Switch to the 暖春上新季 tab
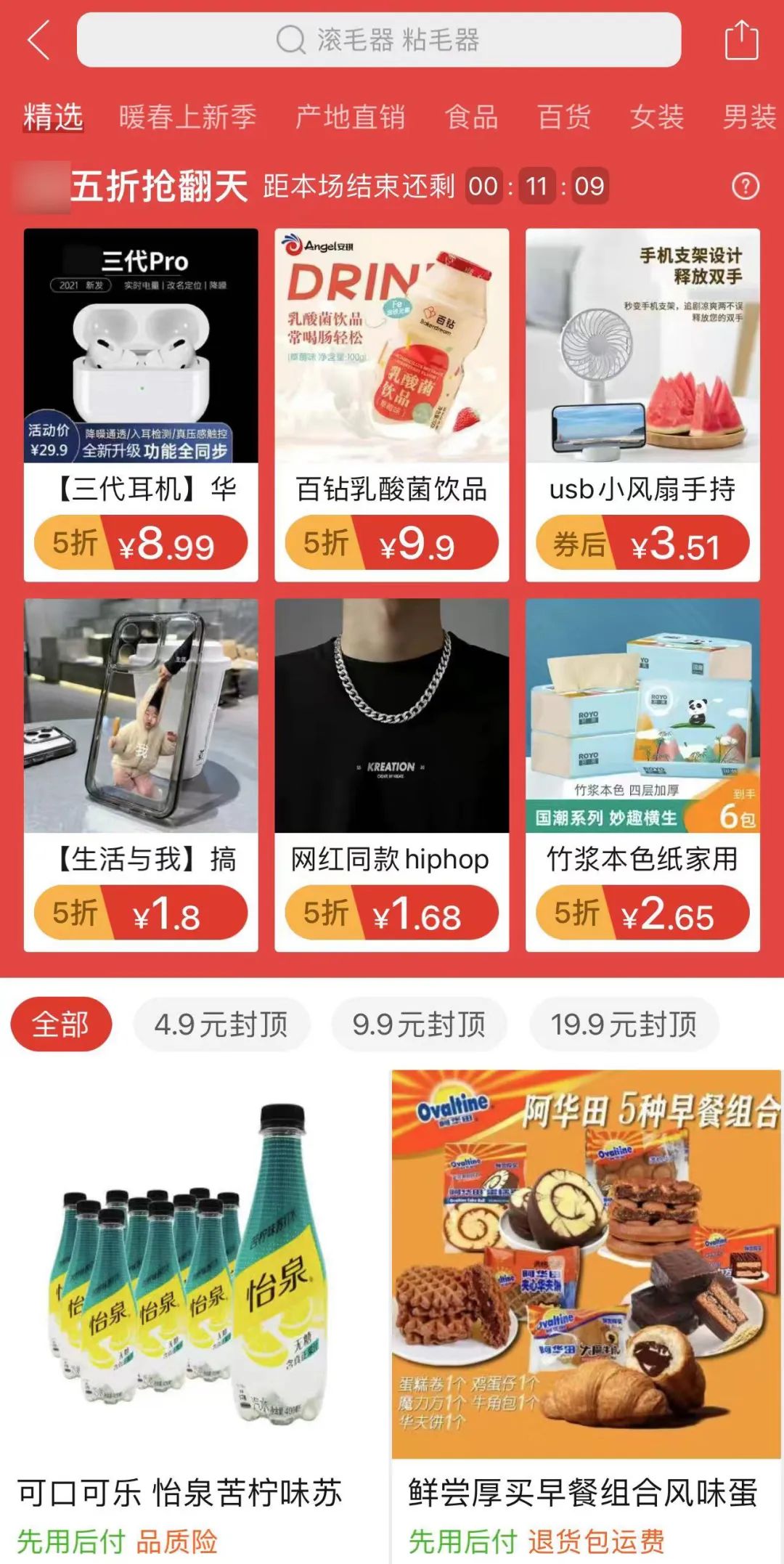The image size is (784, 1564). (x=187, y=117)
